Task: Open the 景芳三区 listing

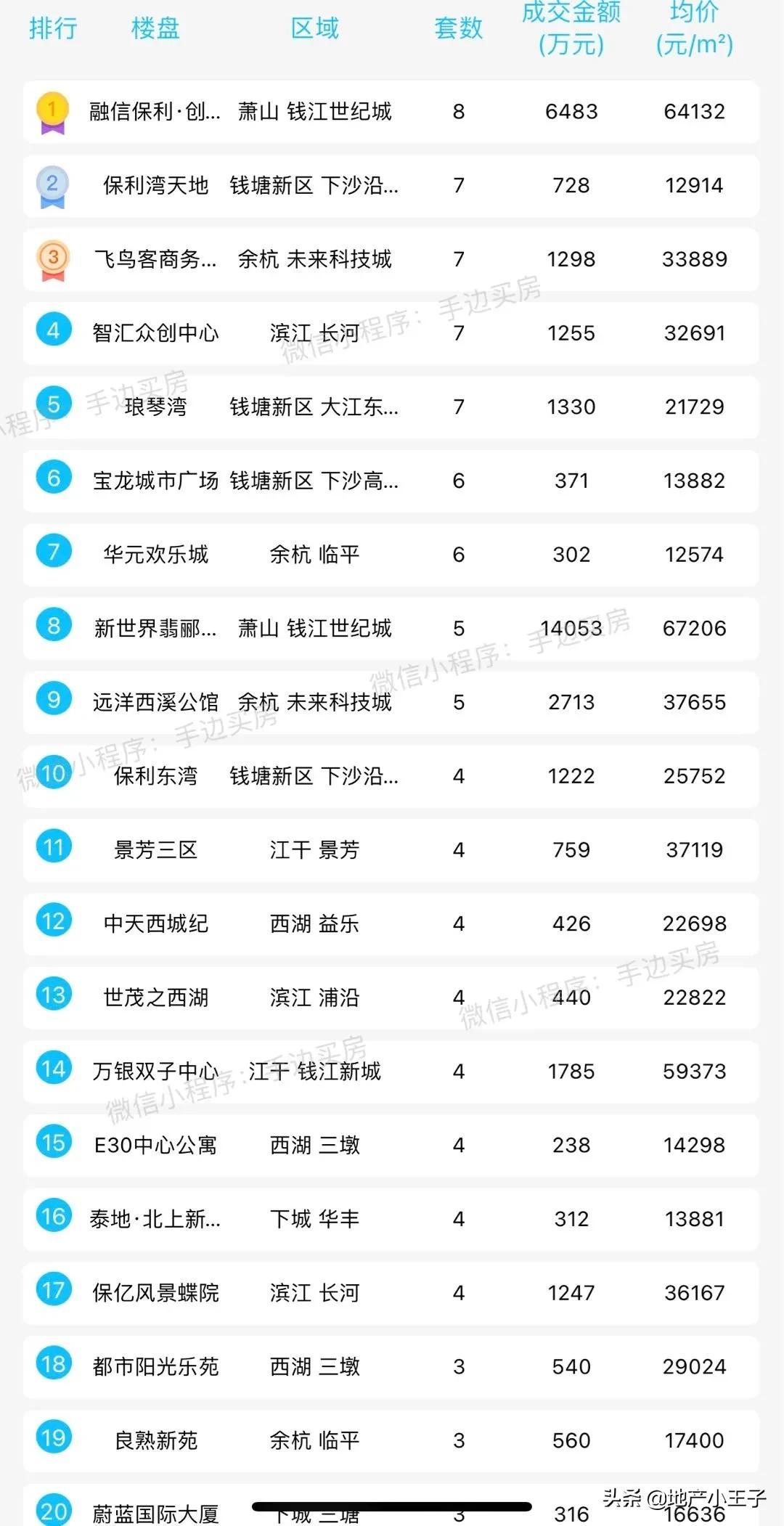Action: pos(391,850)
